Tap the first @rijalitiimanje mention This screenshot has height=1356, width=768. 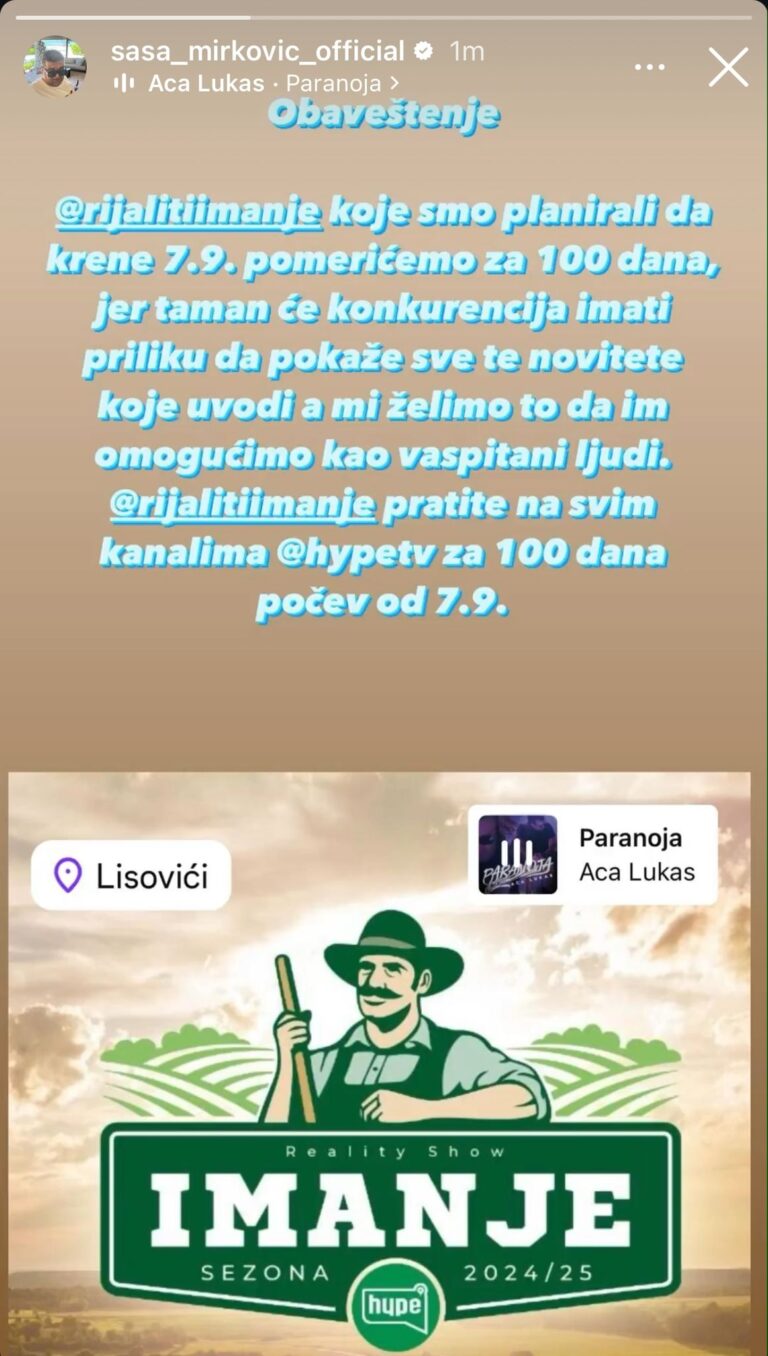pos(189,214)
